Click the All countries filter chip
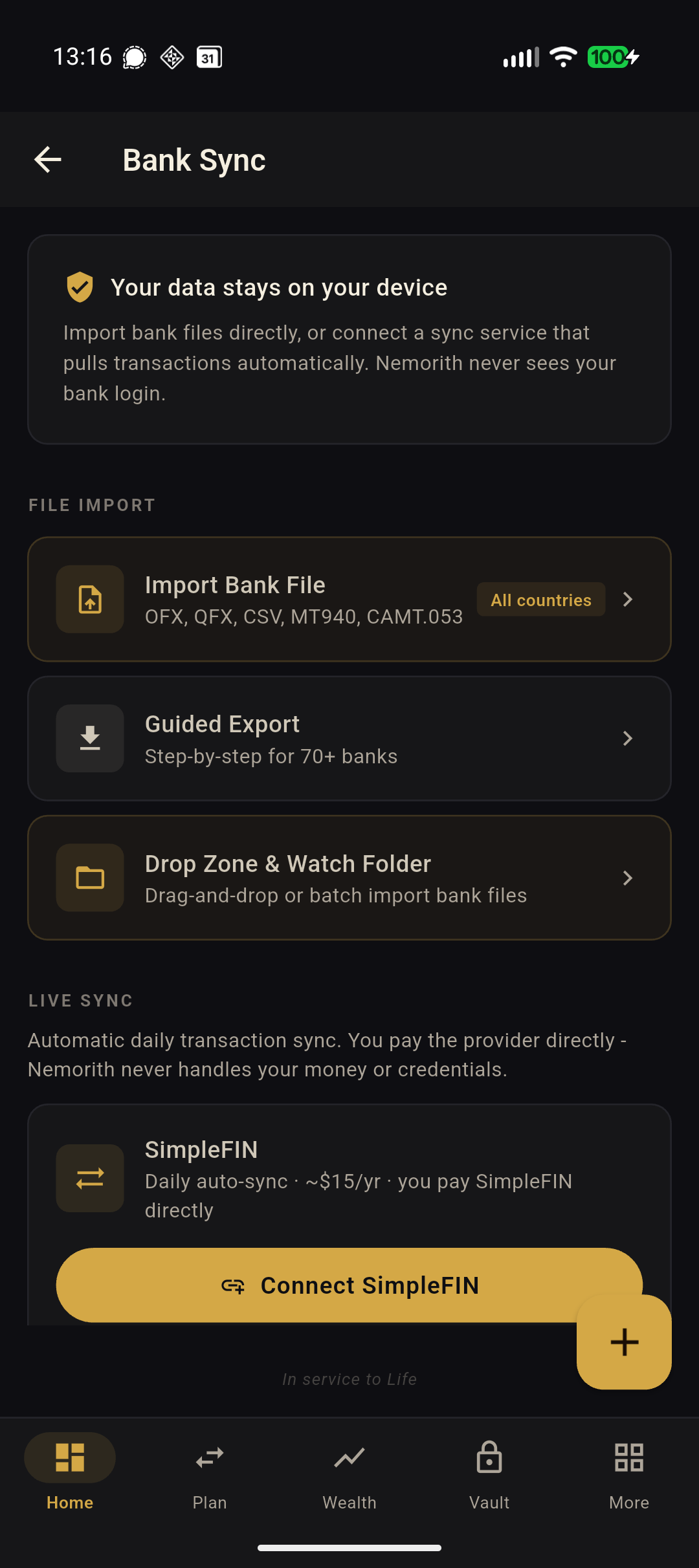 [x=540, y=600]
